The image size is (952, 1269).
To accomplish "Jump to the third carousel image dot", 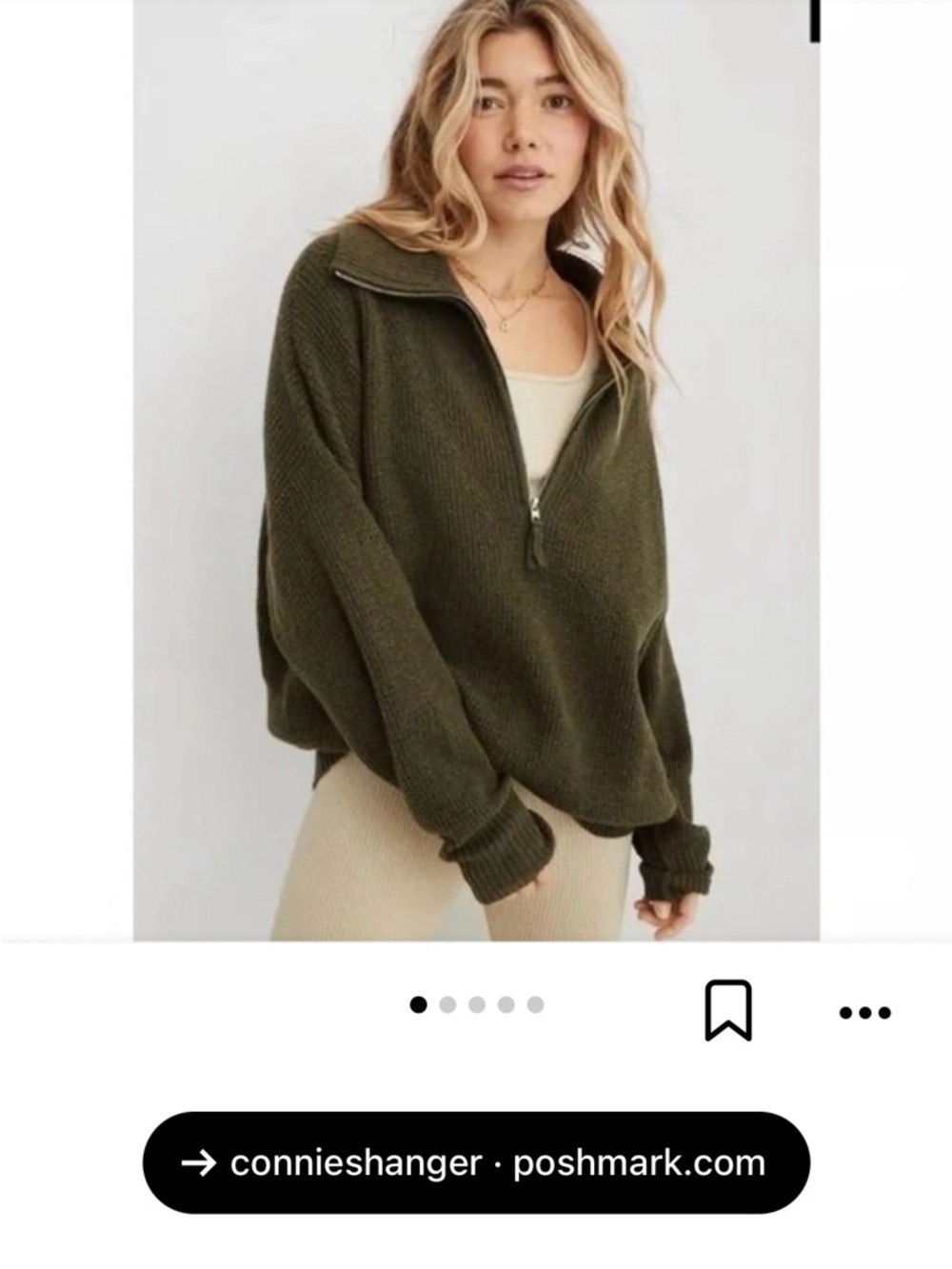I will [474, 1002].
